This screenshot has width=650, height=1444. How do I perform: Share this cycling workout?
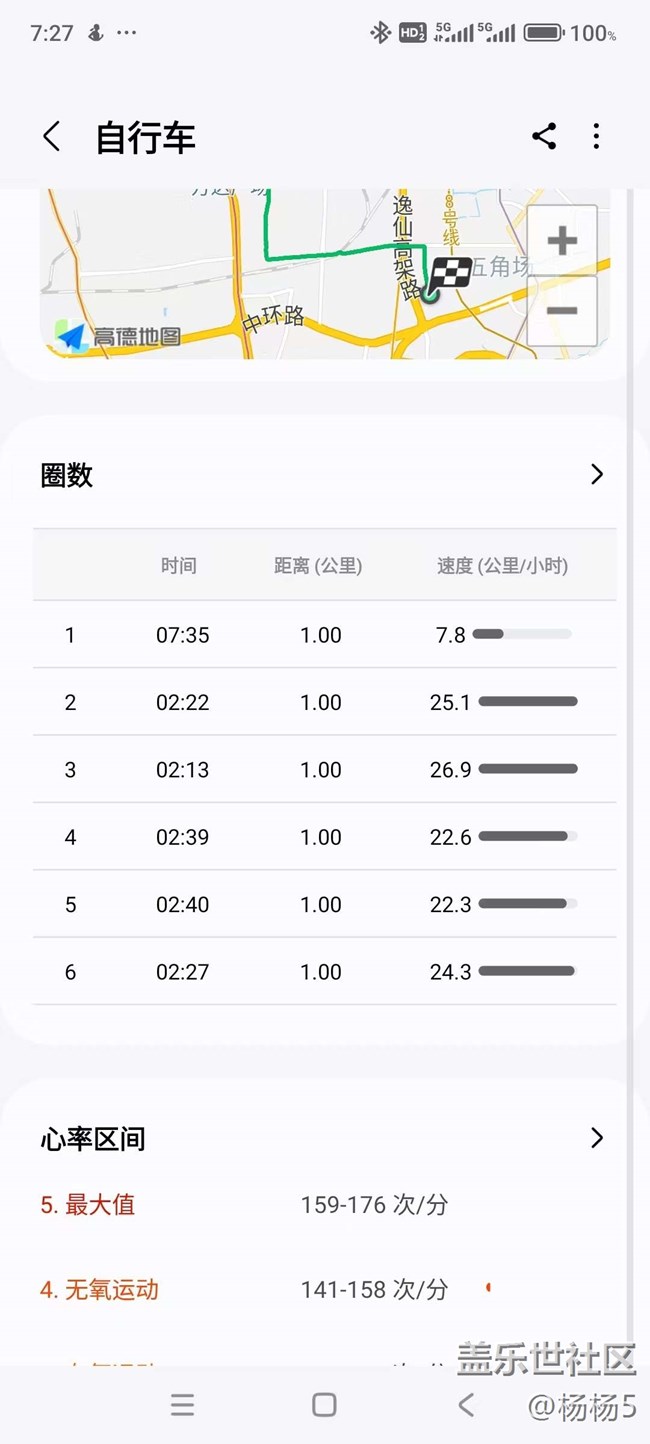(x=544, y=137)
